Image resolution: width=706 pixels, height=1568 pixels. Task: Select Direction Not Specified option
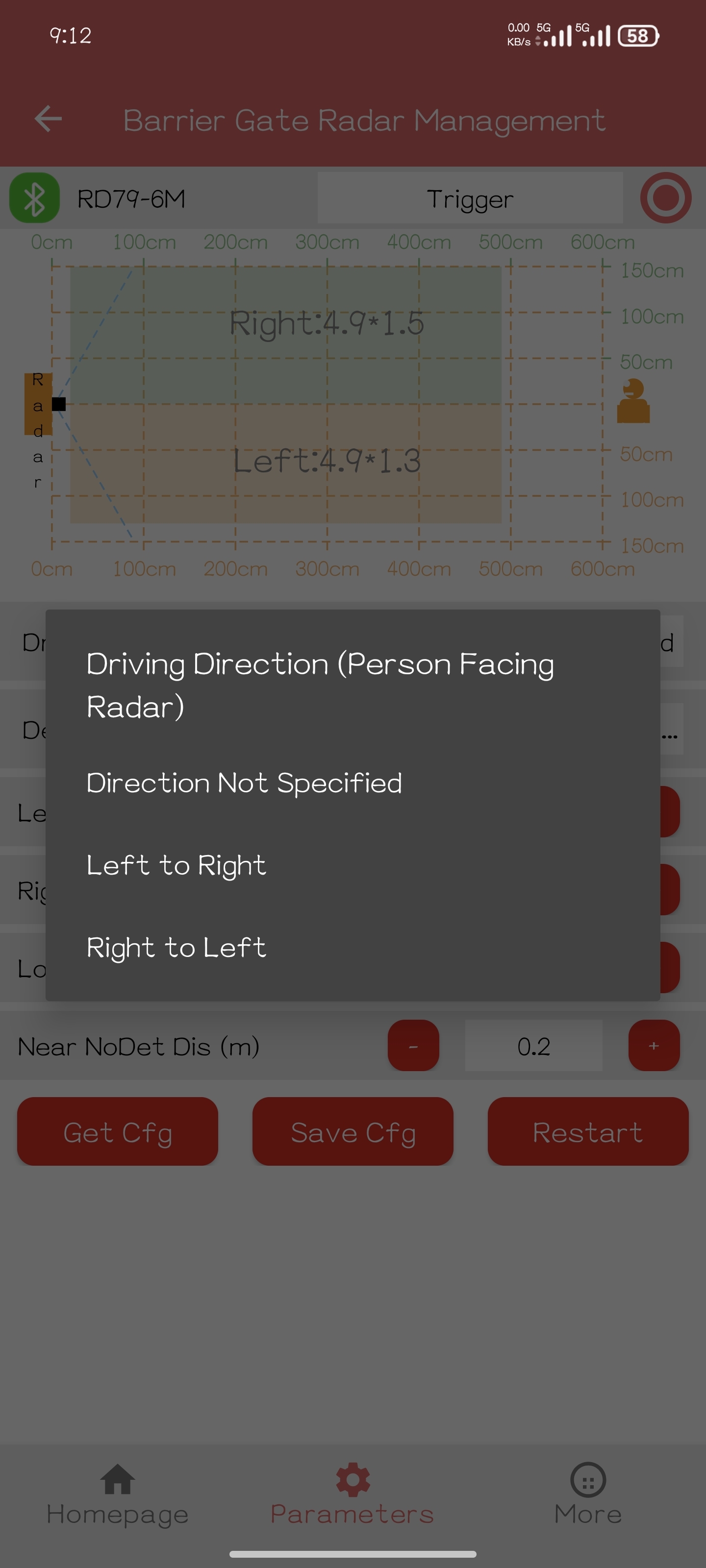pos(244,784)
